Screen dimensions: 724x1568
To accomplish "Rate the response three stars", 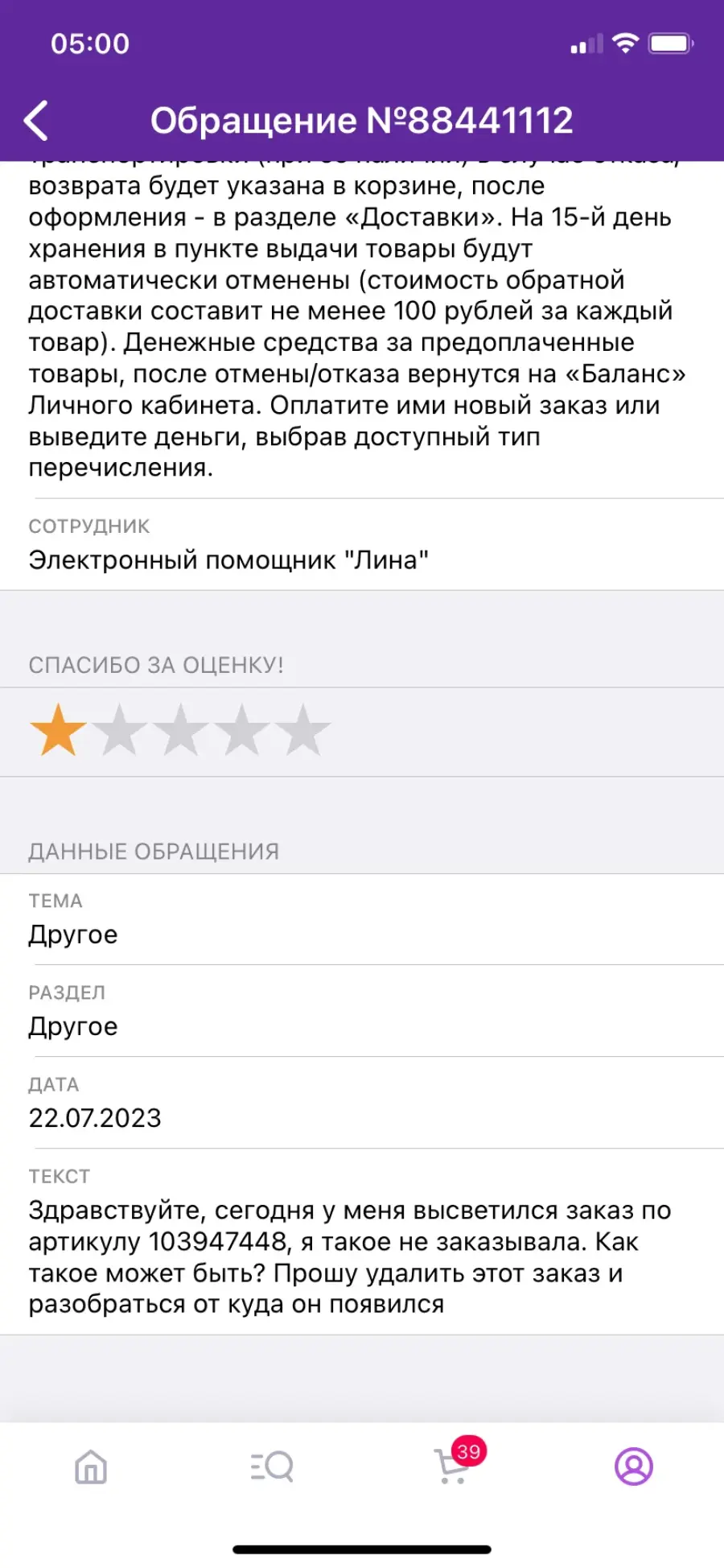I will [x=181, y=730].
